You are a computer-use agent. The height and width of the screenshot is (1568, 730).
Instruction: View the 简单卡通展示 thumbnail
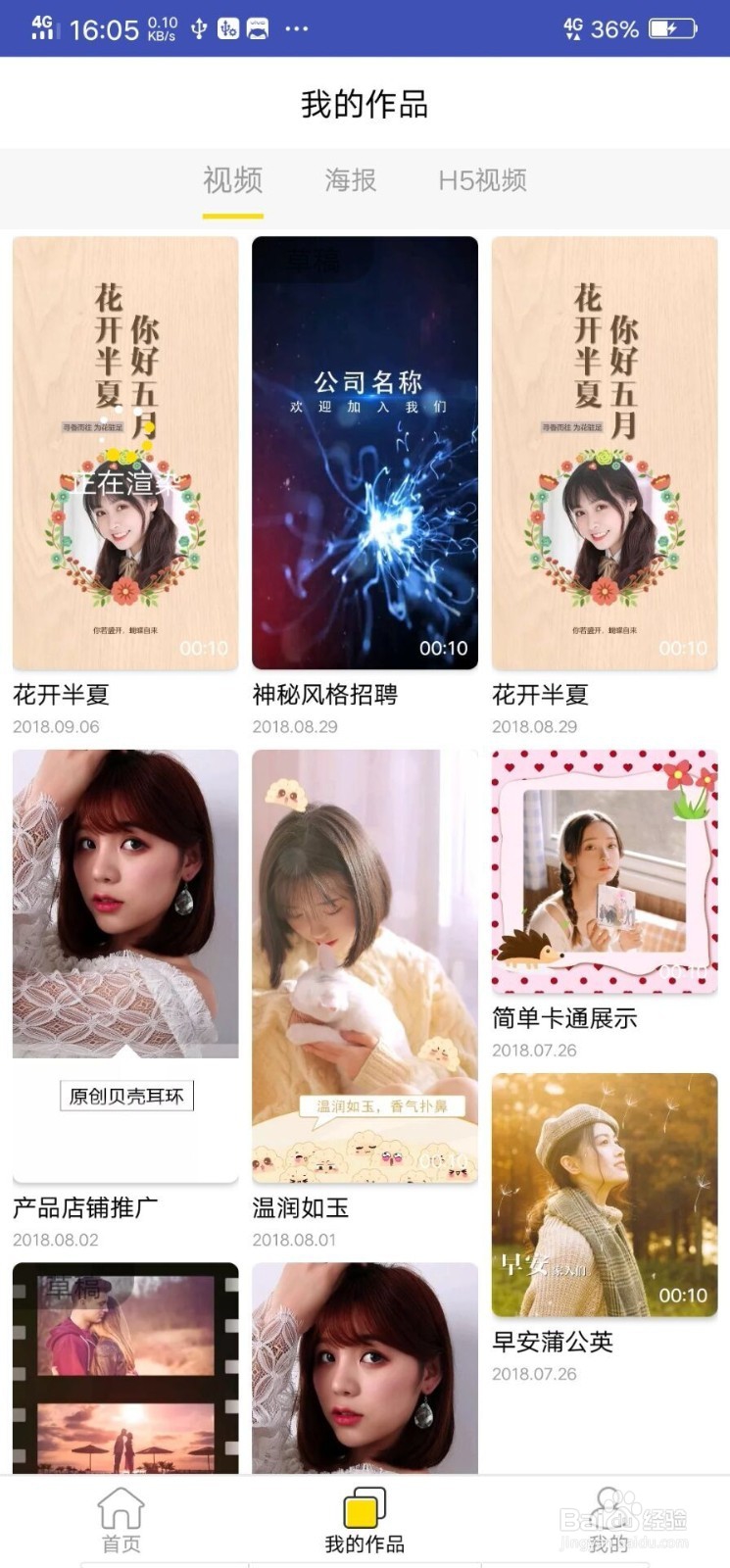(x=604, y=867)
